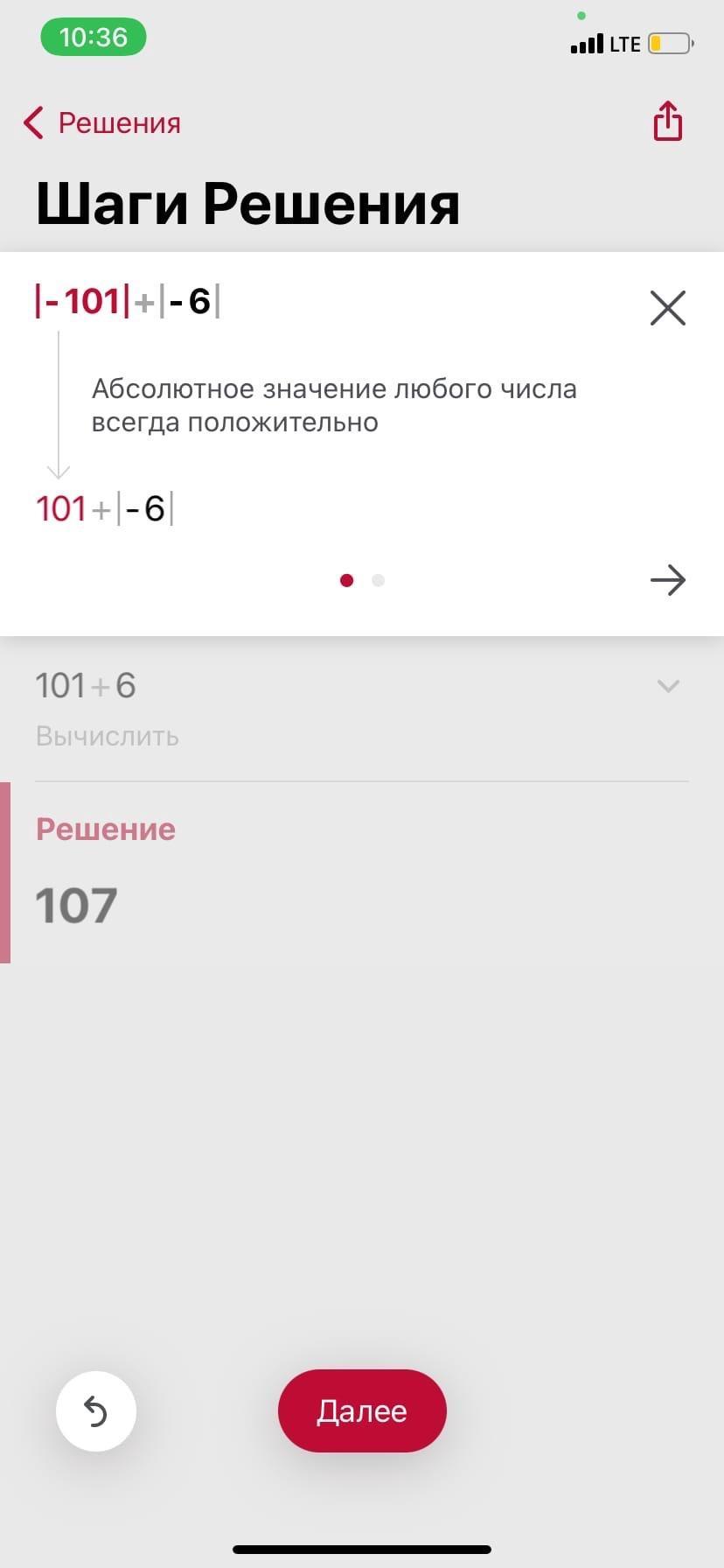Go to the next sub-step arrow
The height and width of the screenshot is (1568, 724).
tap(667, 580)
